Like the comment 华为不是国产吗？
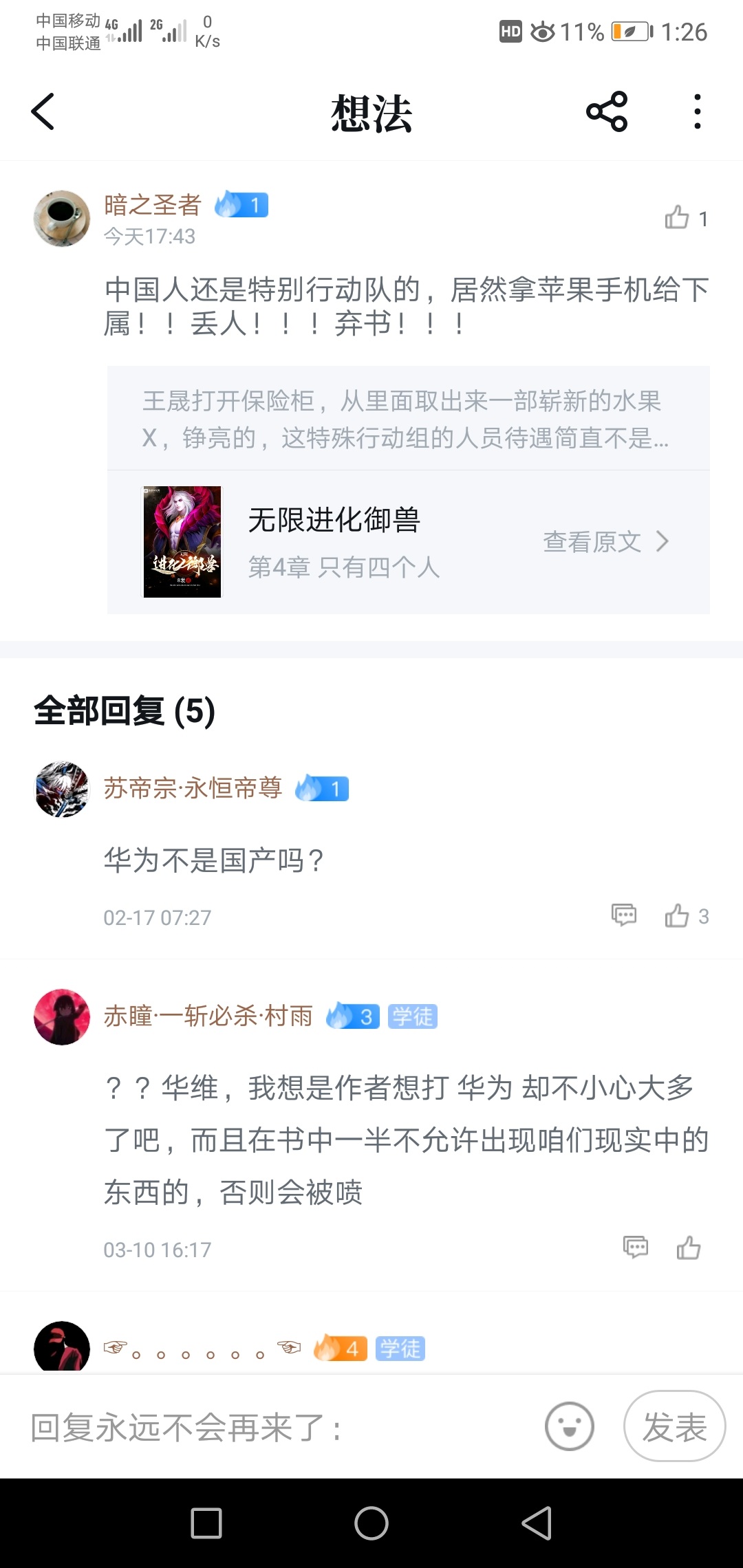The image size is (743, 1568). (x=677, y=915)
